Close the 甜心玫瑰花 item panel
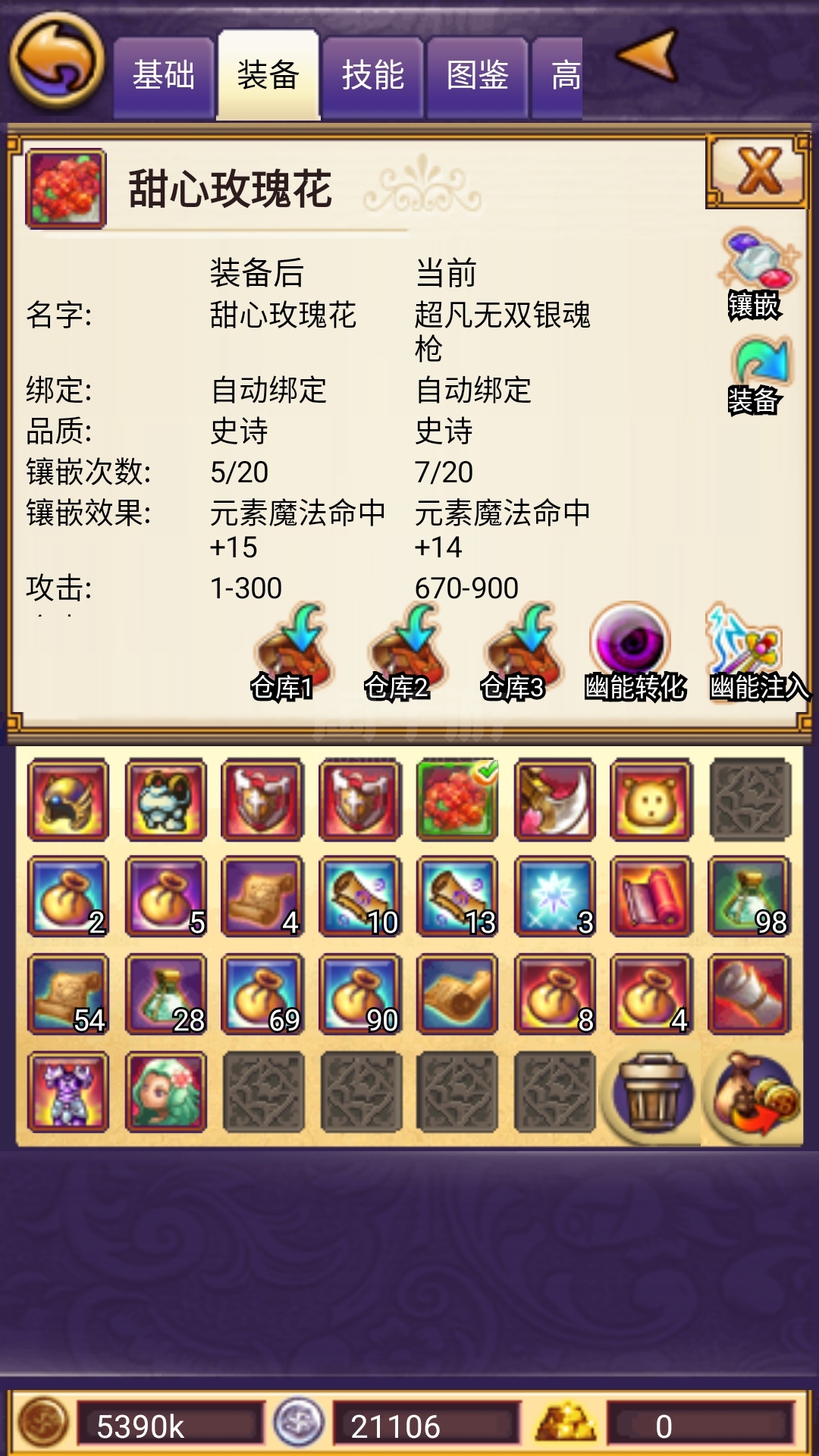The height and width of the screenshot is (1456, 819). pos(757,171)
